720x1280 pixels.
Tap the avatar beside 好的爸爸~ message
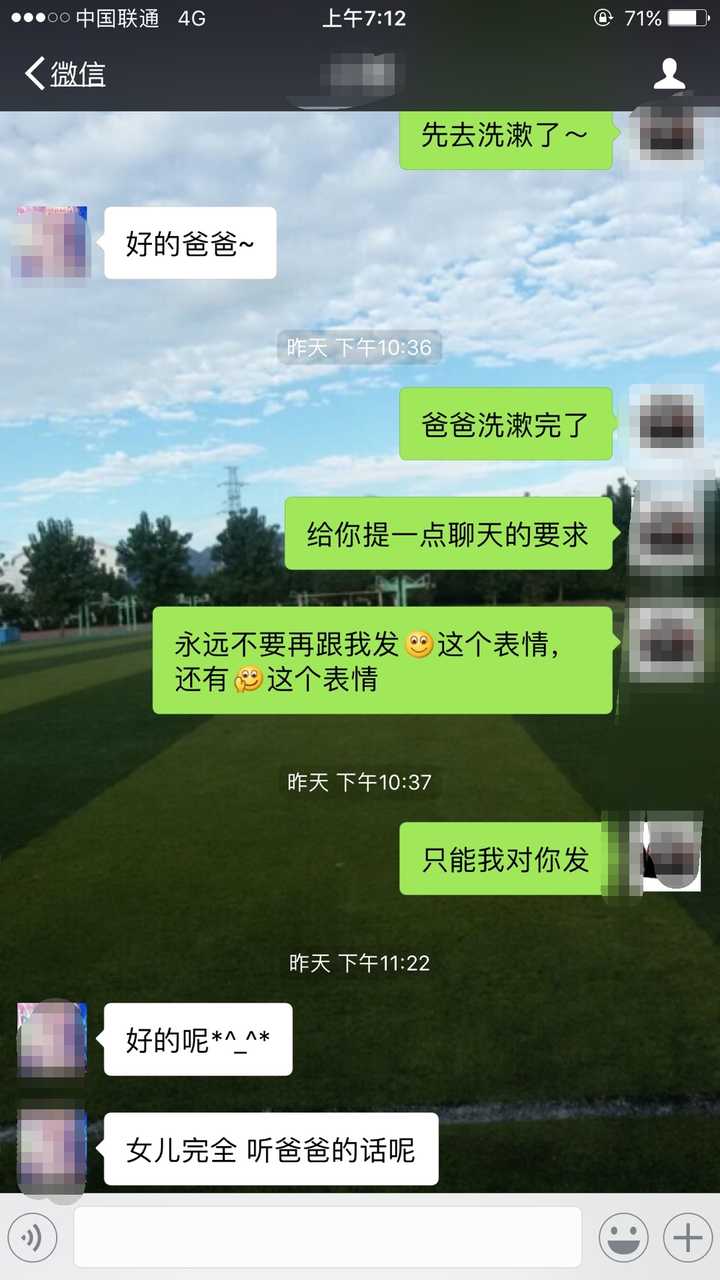pos(50,243)
